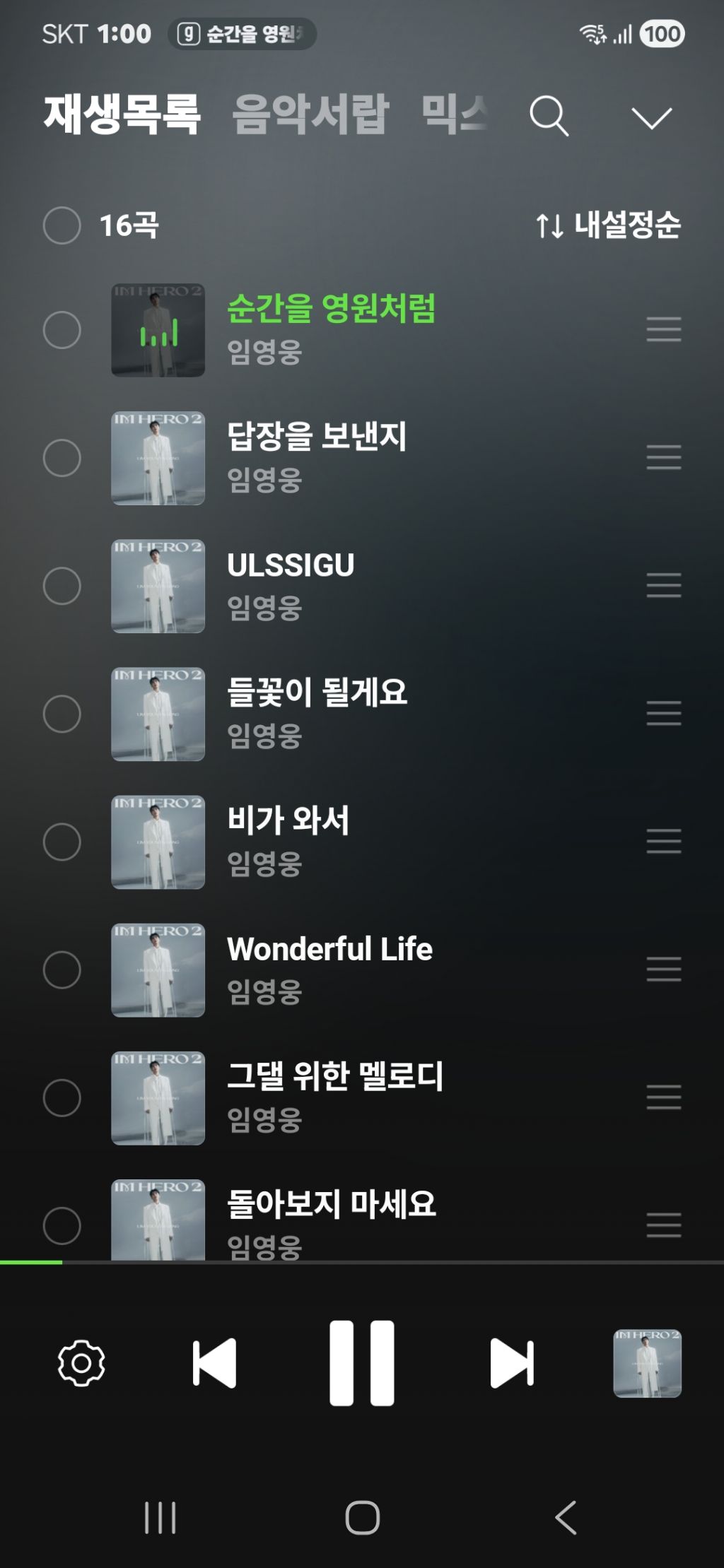Go to the previous track

pyautogui.click(x=214, y=1362)
